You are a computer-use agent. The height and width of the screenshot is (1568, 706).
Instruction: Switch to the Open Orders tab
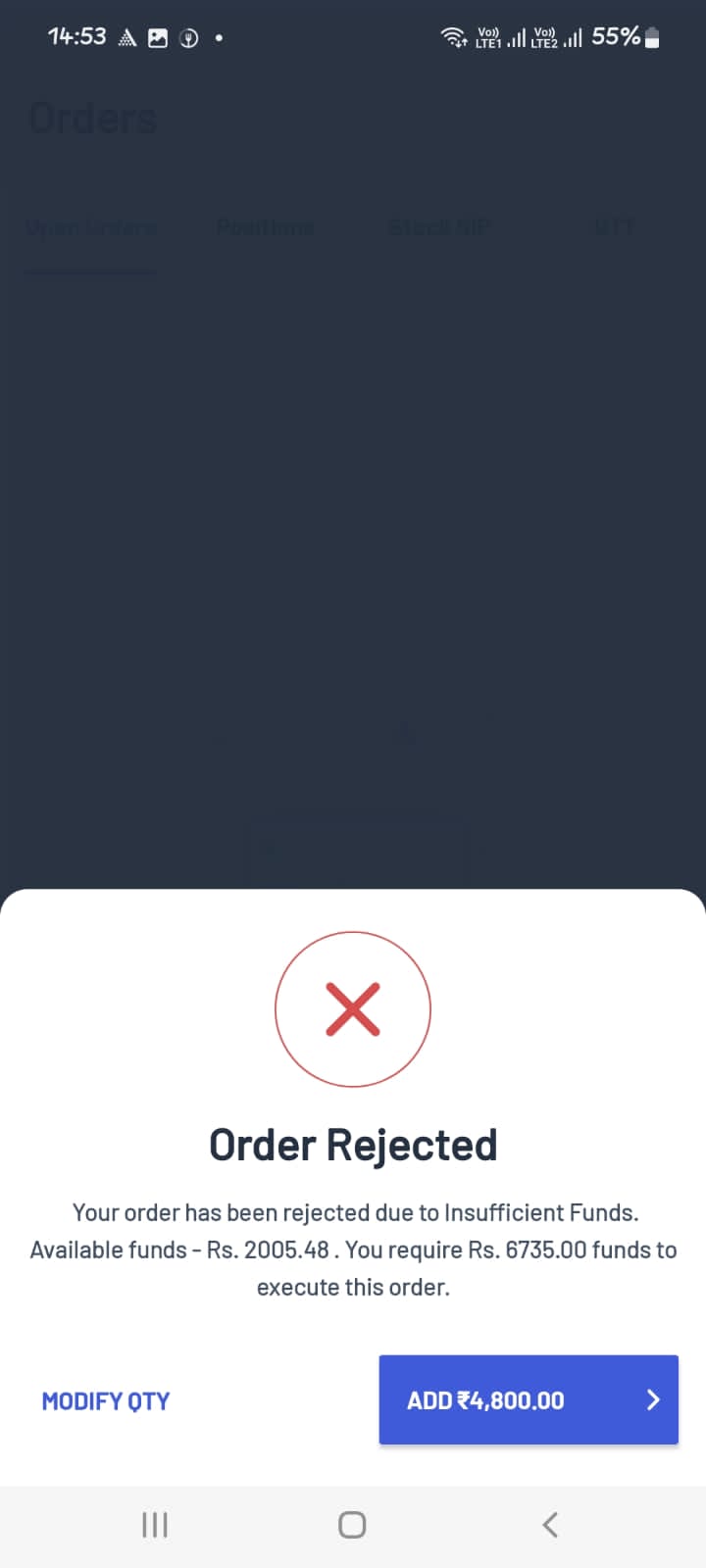point(92,226)
